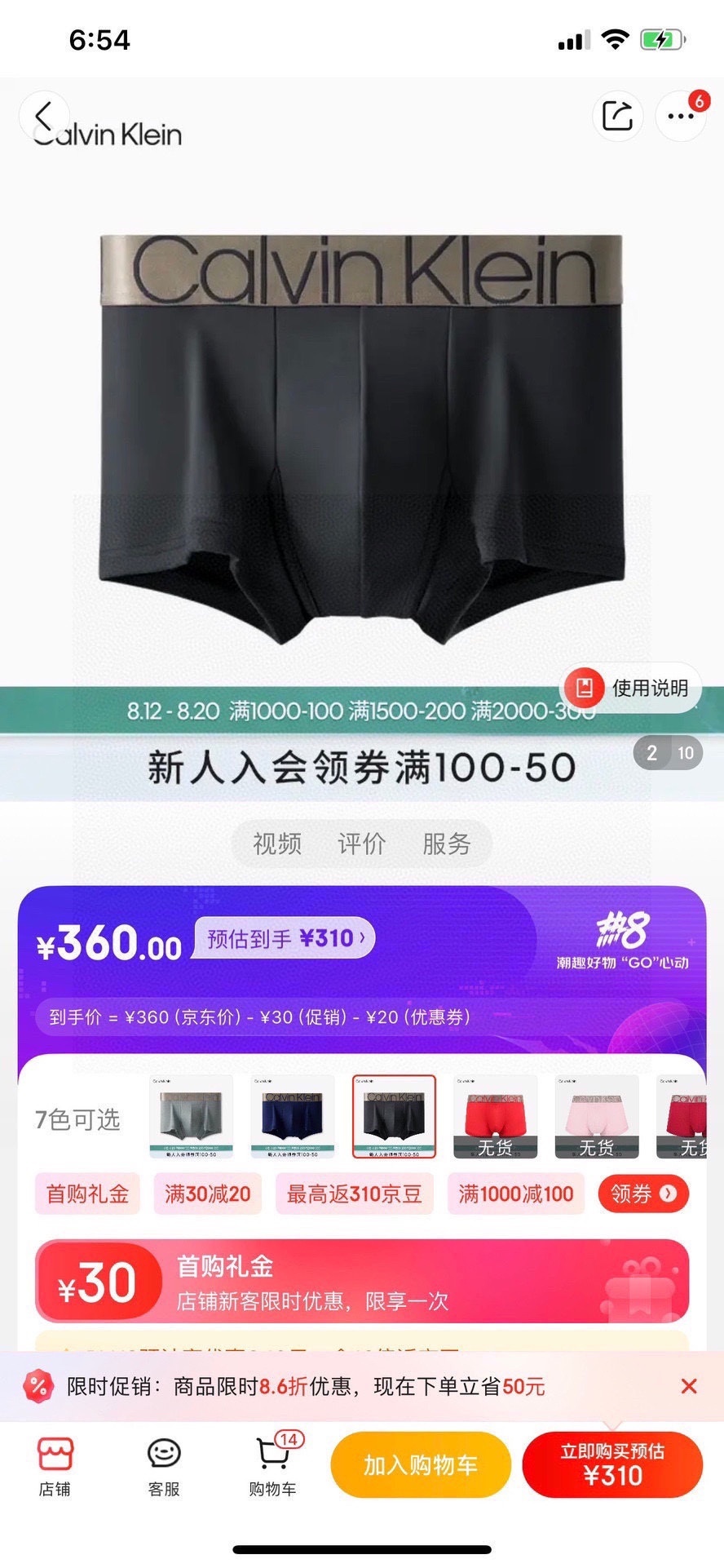Select the grey color swatch thumbnail
Viewport: 724px width, 1568px height.
click(190, 1114)
